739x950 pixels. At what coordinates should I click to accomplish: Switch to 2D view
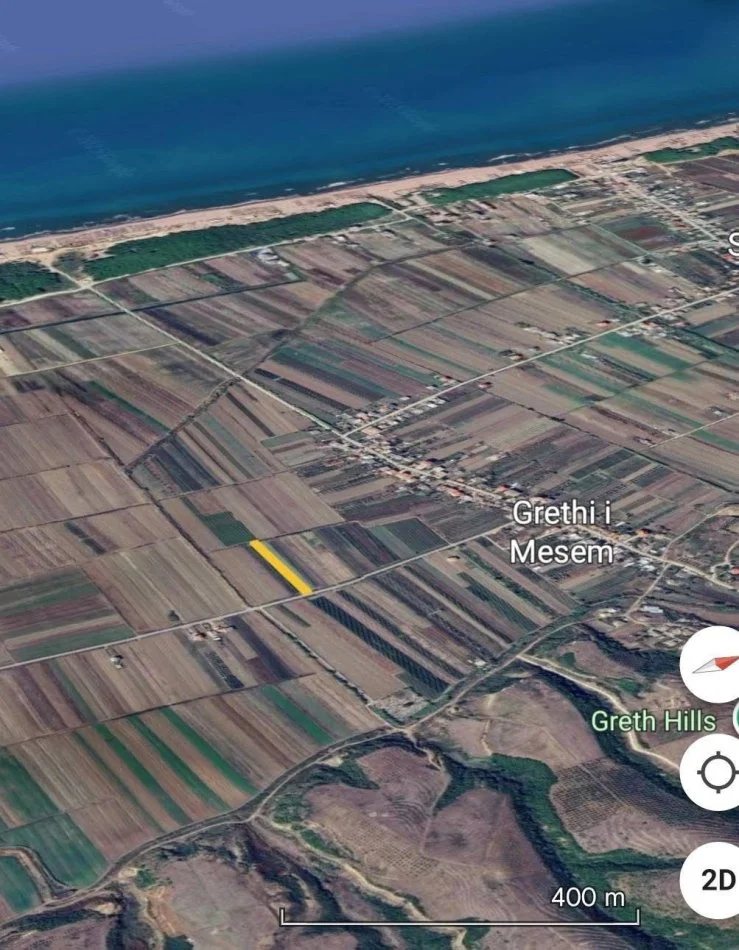coord(716,880)
